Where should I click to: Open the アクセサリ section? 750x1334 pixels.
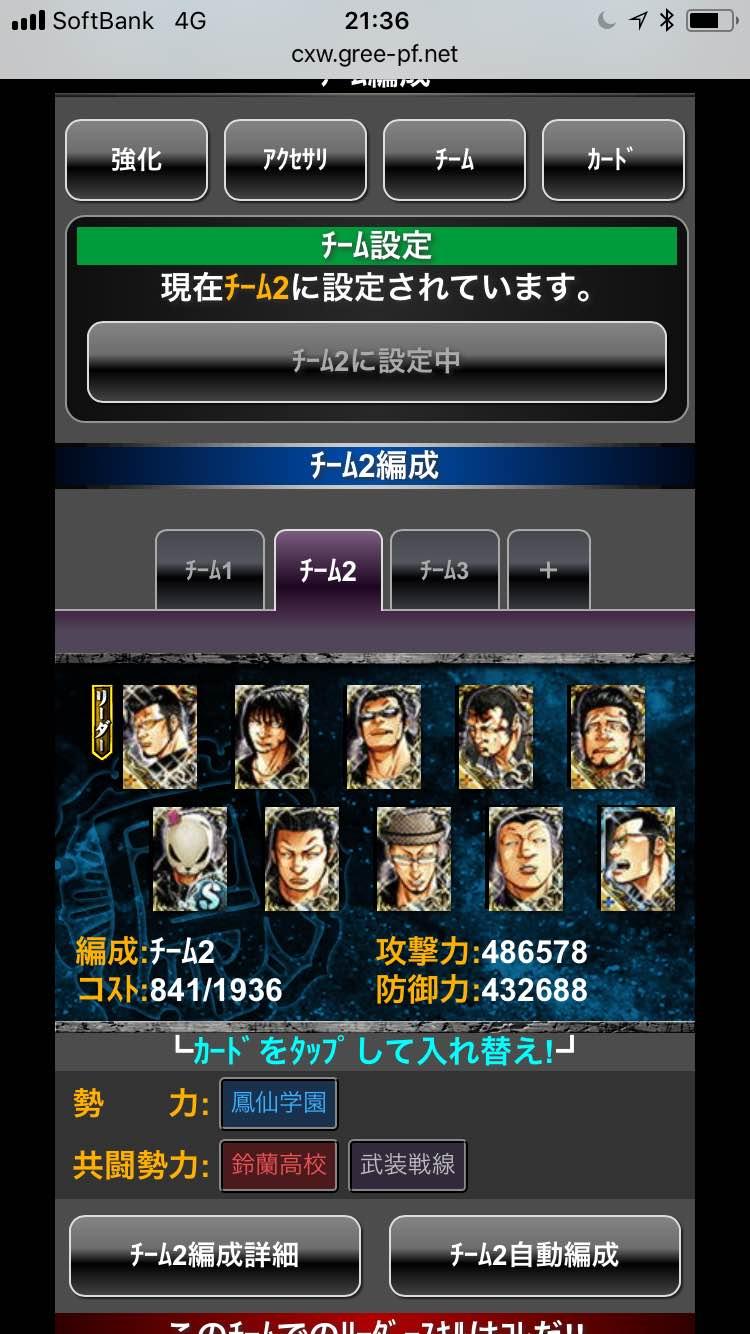point(295,160)
